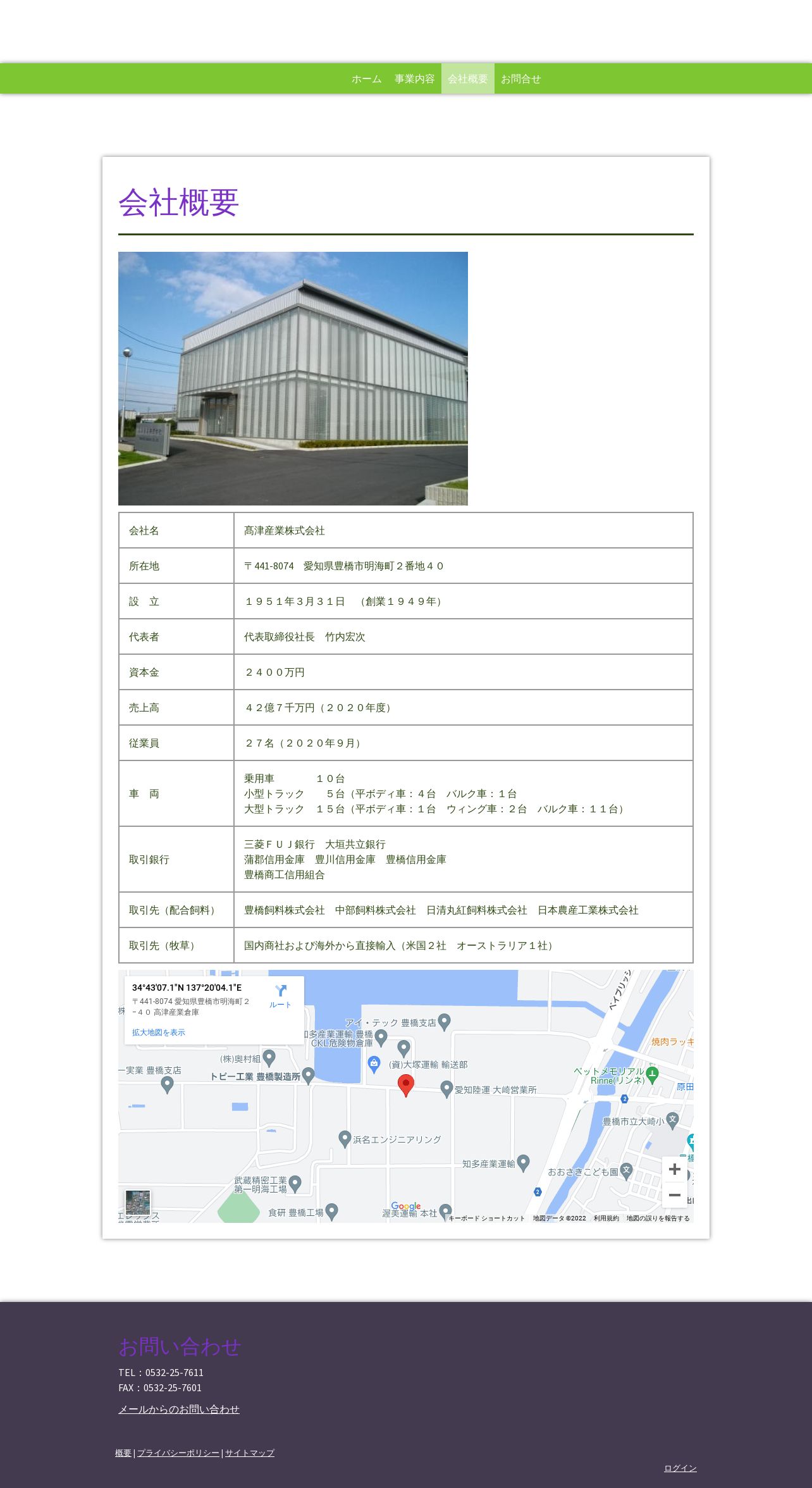812x1488 pixels.
Task: Open the お問合せ page from the top menu
Action: [x=521, y=79]
